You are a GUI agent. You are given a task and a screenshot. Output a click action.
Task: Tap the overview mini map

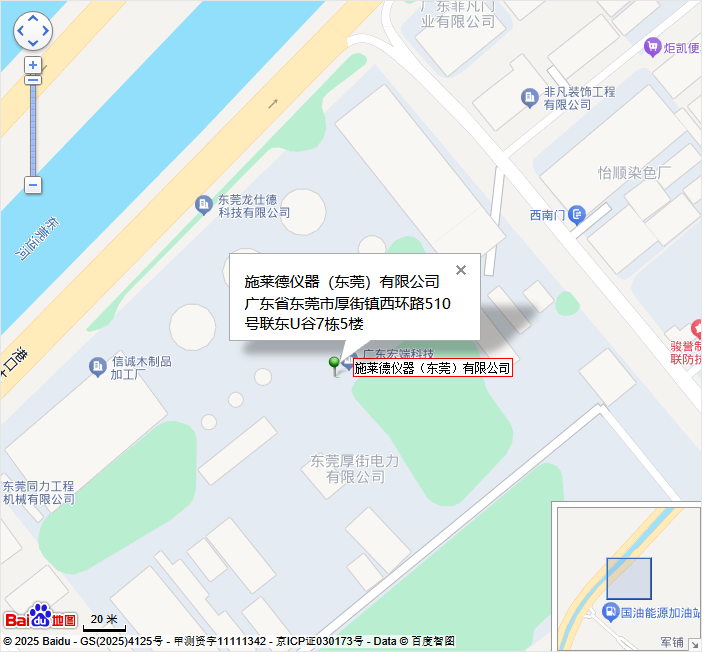click(628, 578)
